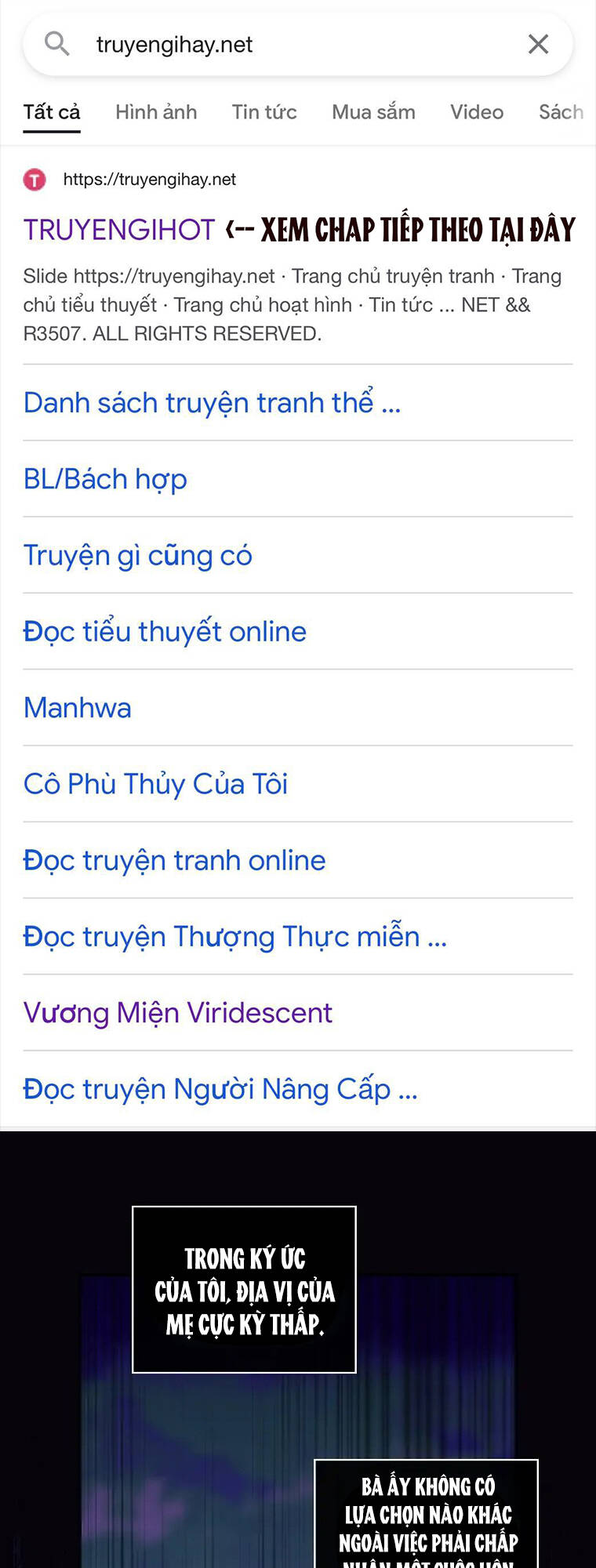
Task: Click the search magnifier icon
Action: click(56, 43)
